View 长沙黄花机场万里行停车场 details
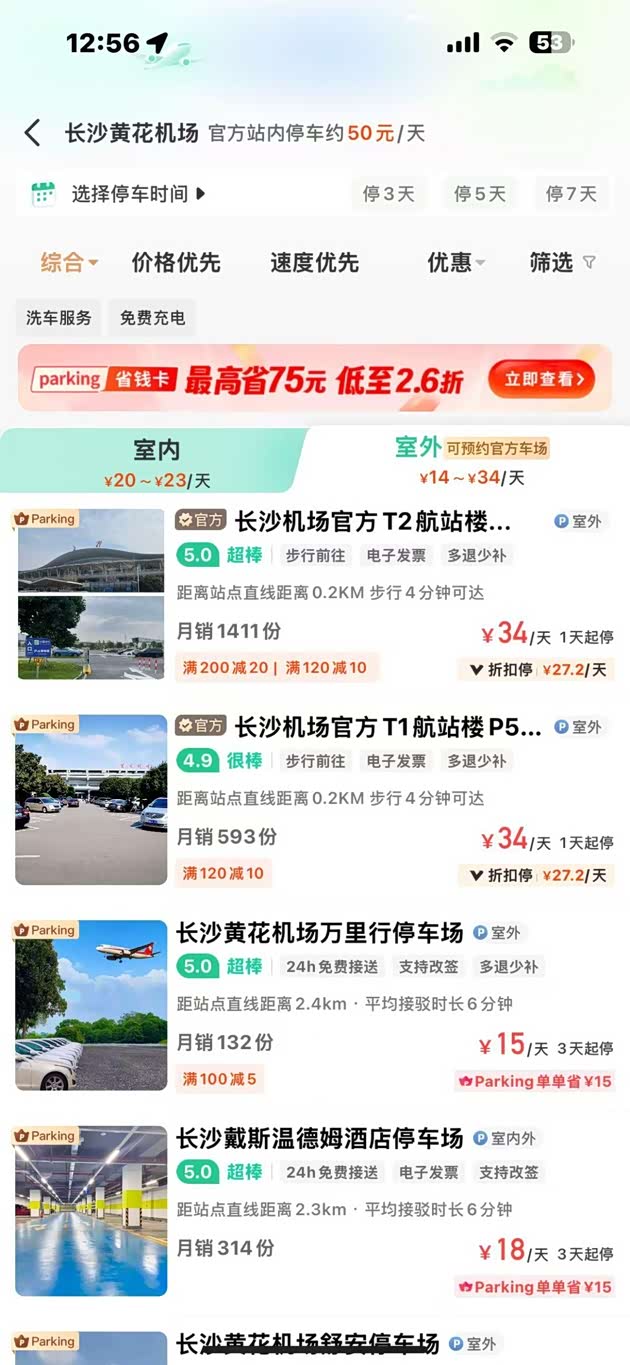The height and width of the screenshot is (1365, 630). tap(319, 933)
